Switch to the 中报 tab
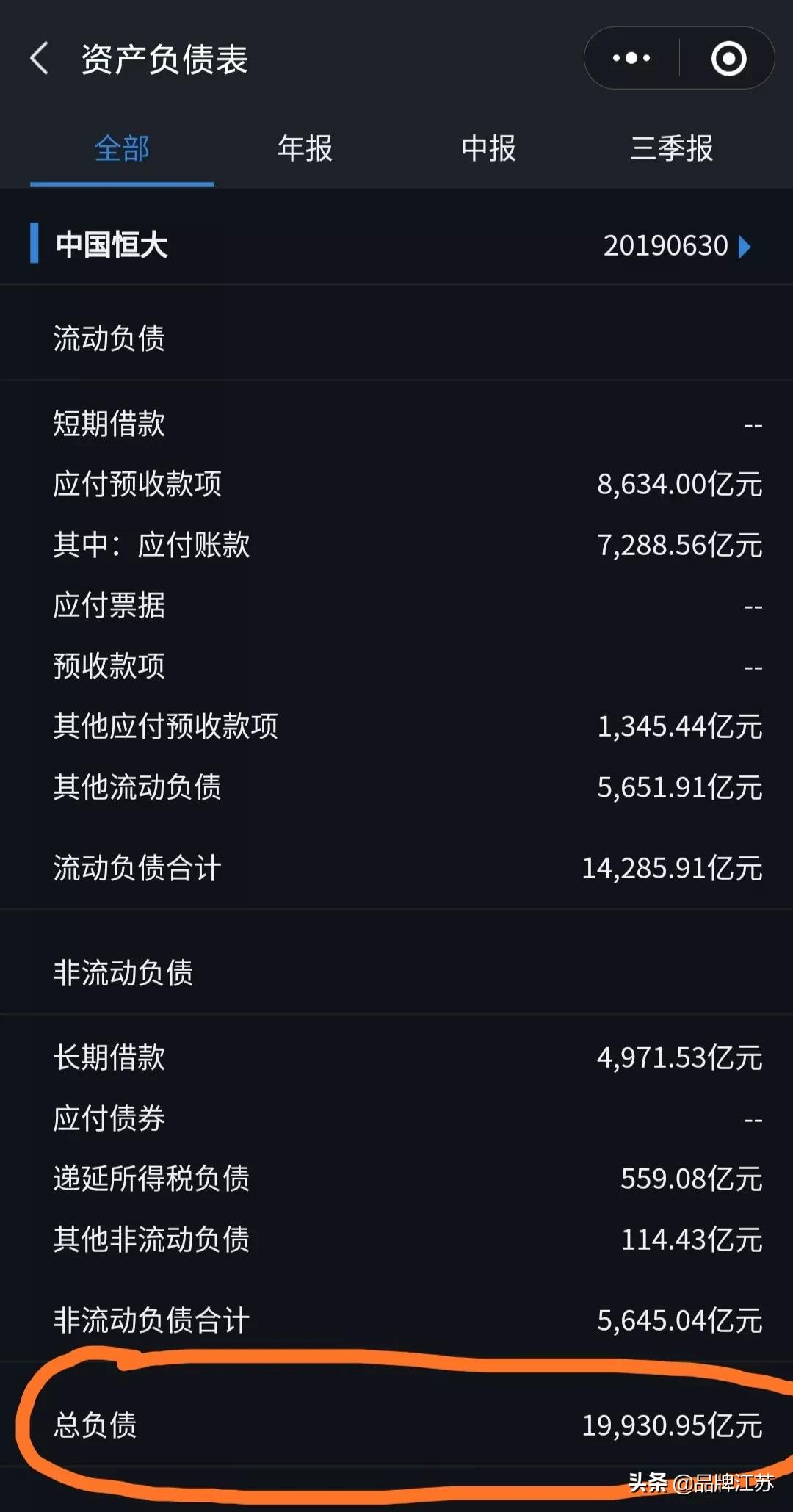793x1512 pixels. point(488,149)
